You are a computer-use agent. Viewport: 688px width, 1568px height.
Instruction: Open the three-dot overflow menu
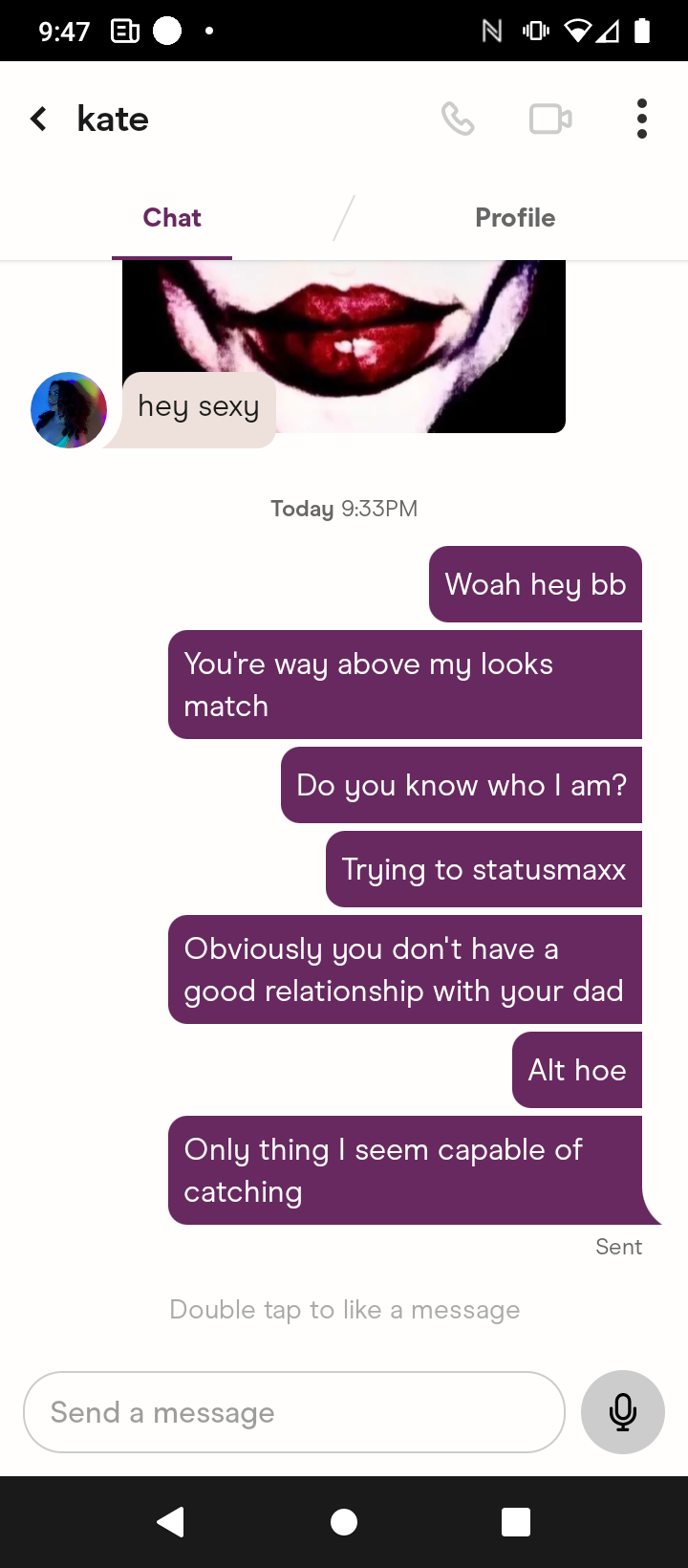click(x=642, y=120)
